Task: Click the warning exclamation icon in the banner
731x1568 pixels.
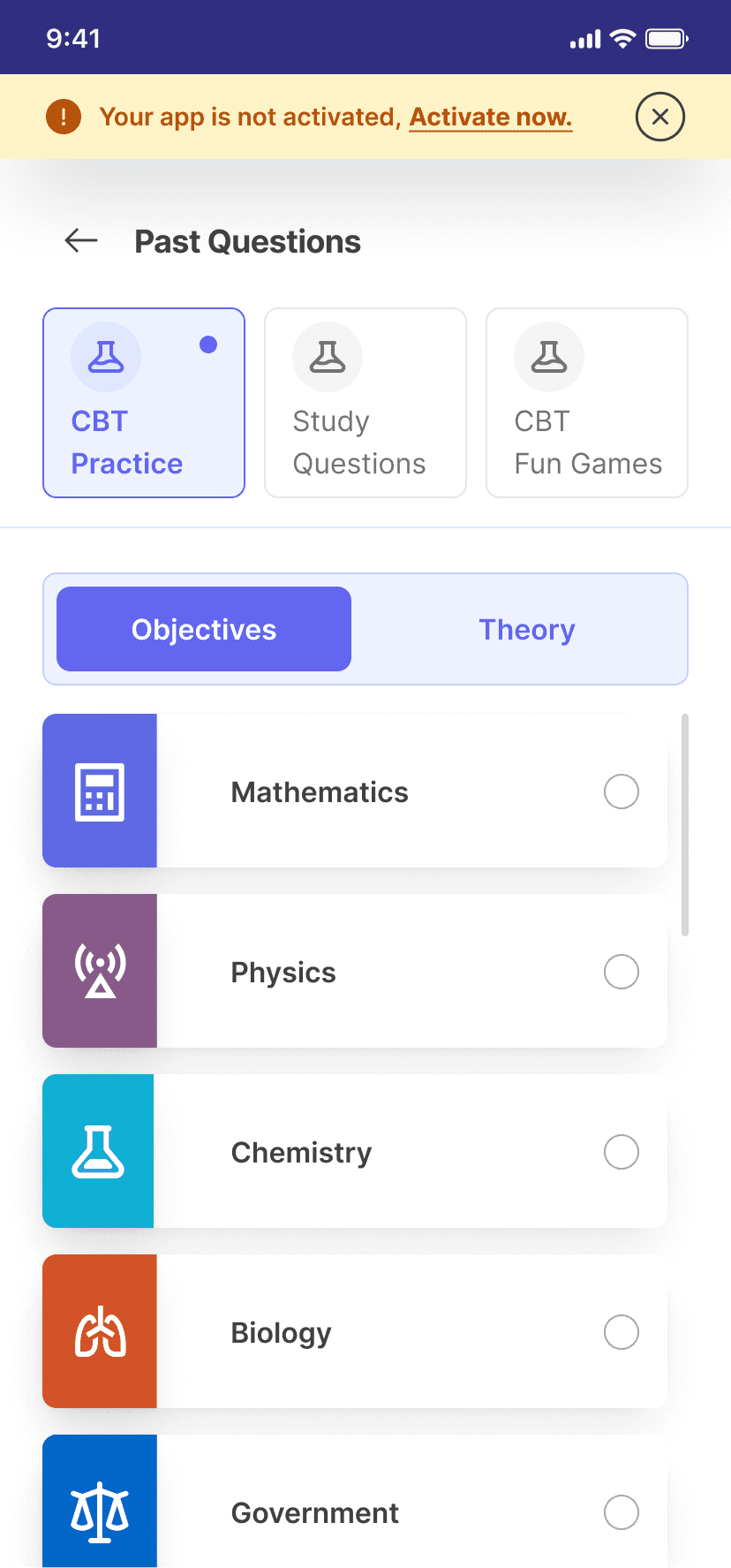Action: point(63,116)
